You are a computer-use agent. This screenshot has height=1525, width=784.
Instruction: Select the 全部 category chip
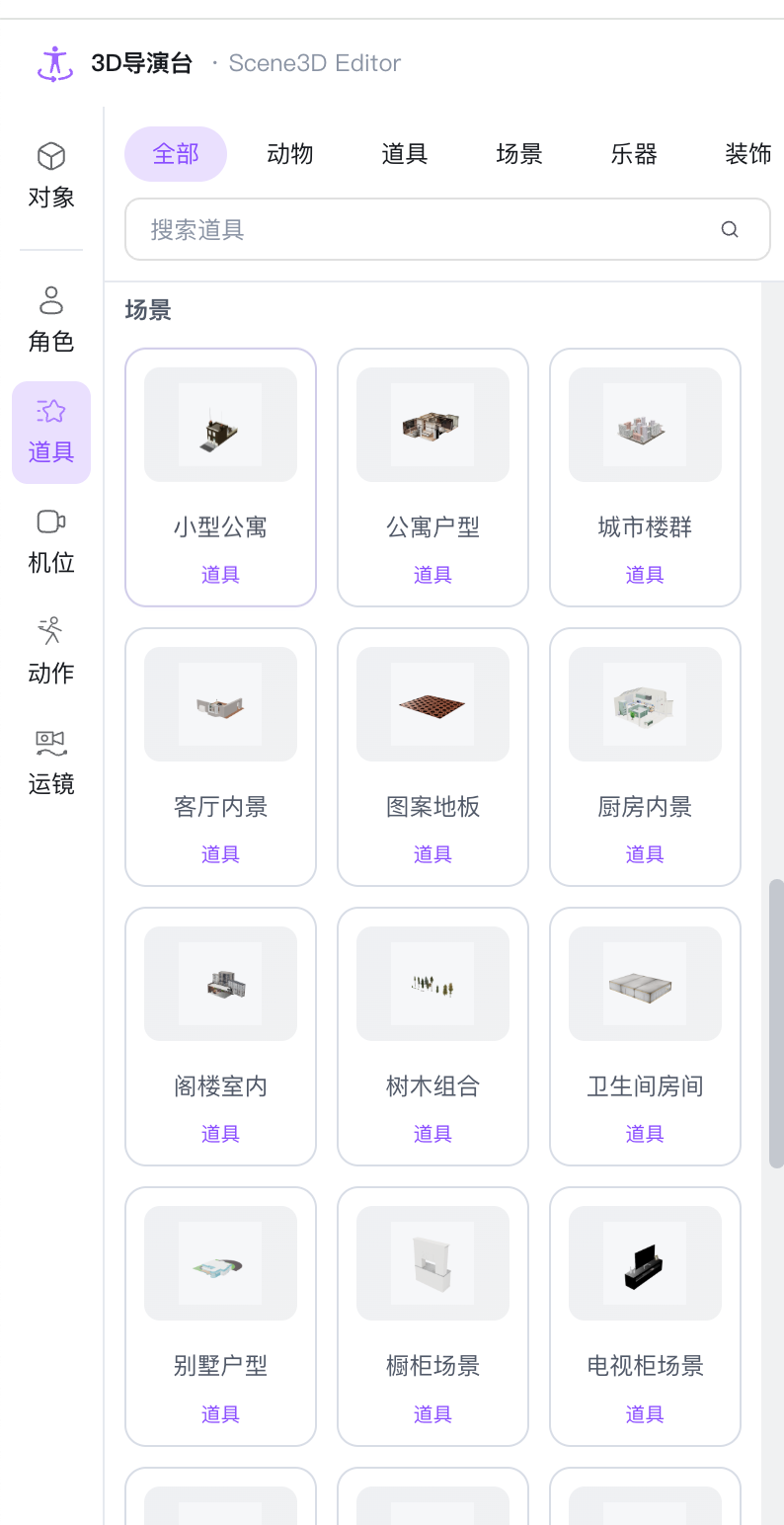(176, 154)
